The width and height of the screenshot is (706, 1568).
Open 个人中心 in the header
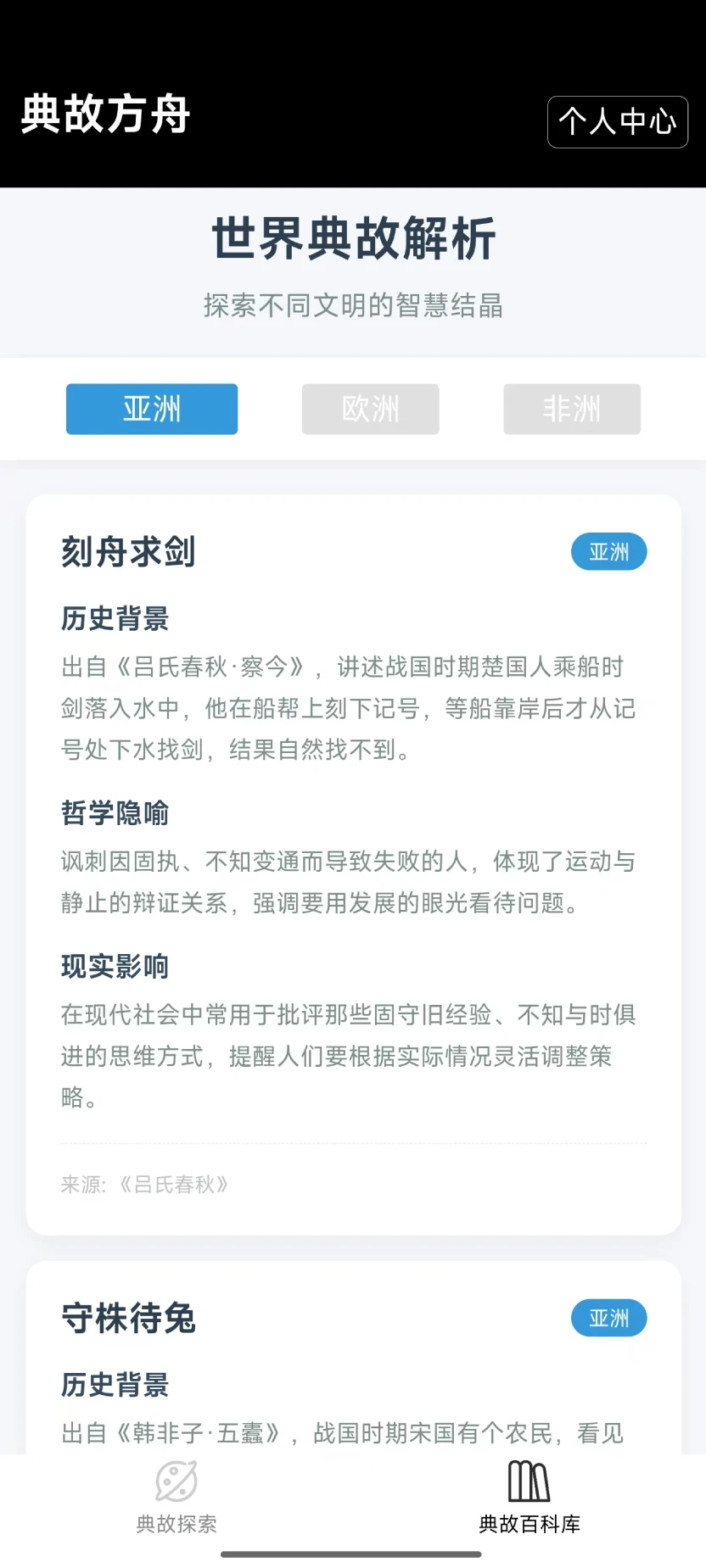pyautogui.click(x=617, y=122)
